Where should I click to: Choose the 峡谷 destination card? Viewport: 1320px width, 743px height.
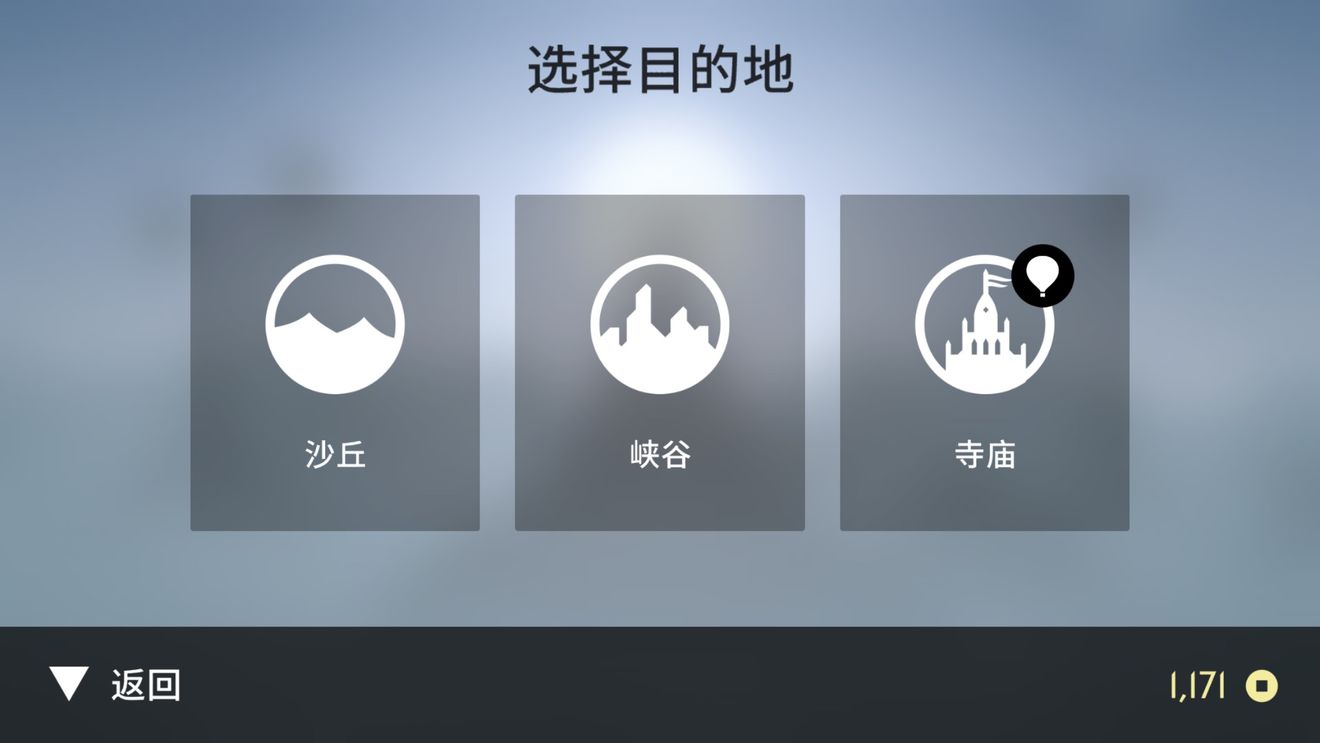point(659,362)
